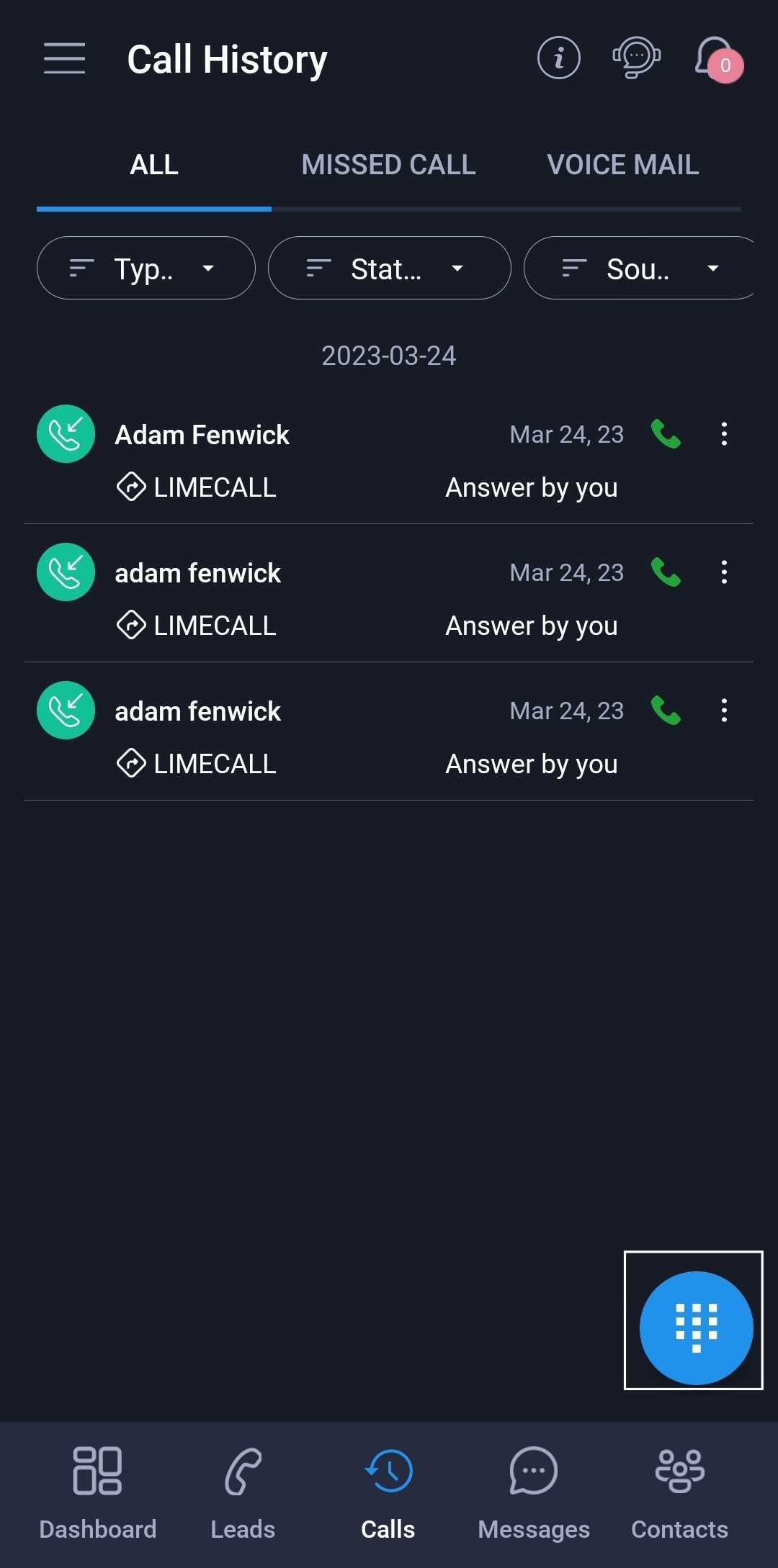Go to the Contacts tab
Viewport: 778px width, 1568px height.
[680, 1494]
